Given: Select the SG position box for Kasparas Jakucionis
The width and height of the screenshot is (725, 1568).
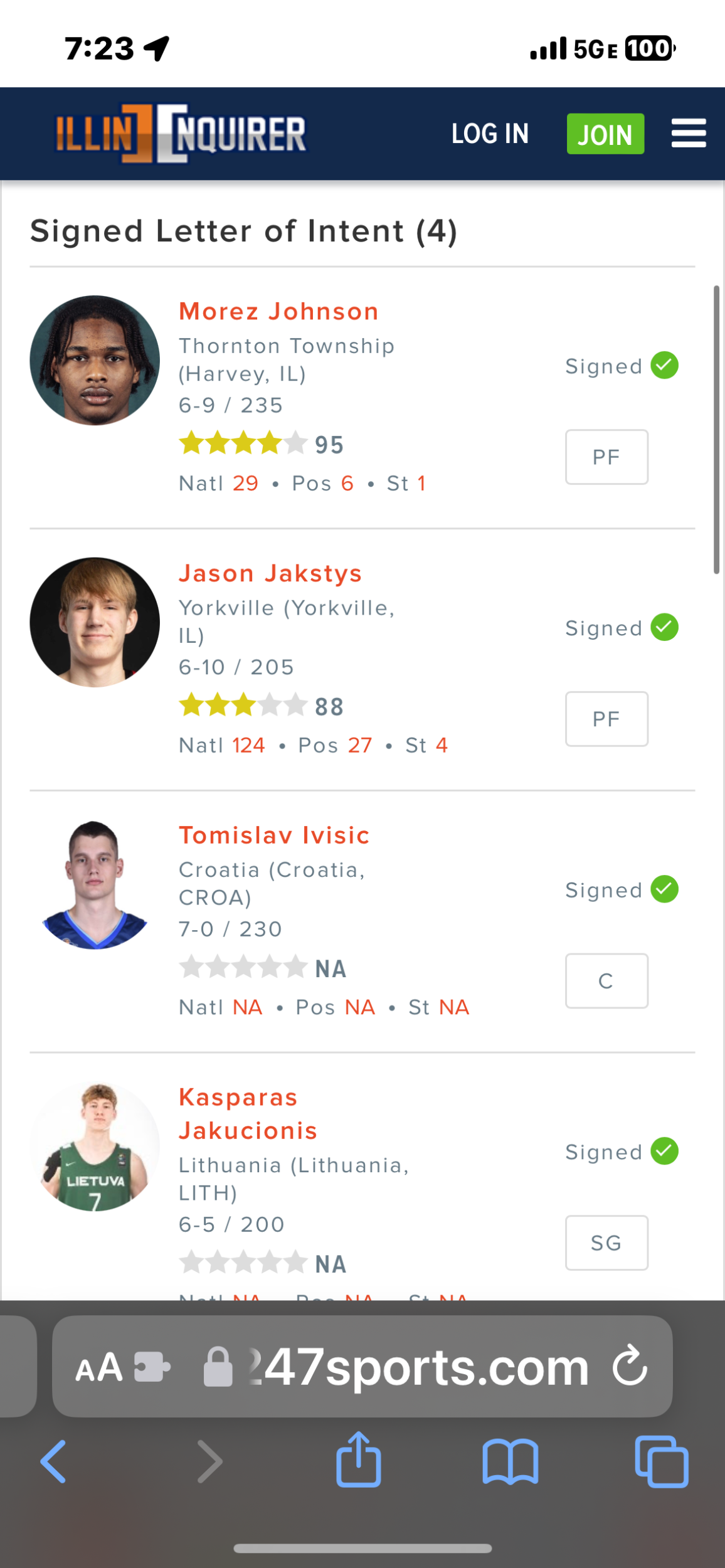Looking at the screenshot, I should [606, 1242].
